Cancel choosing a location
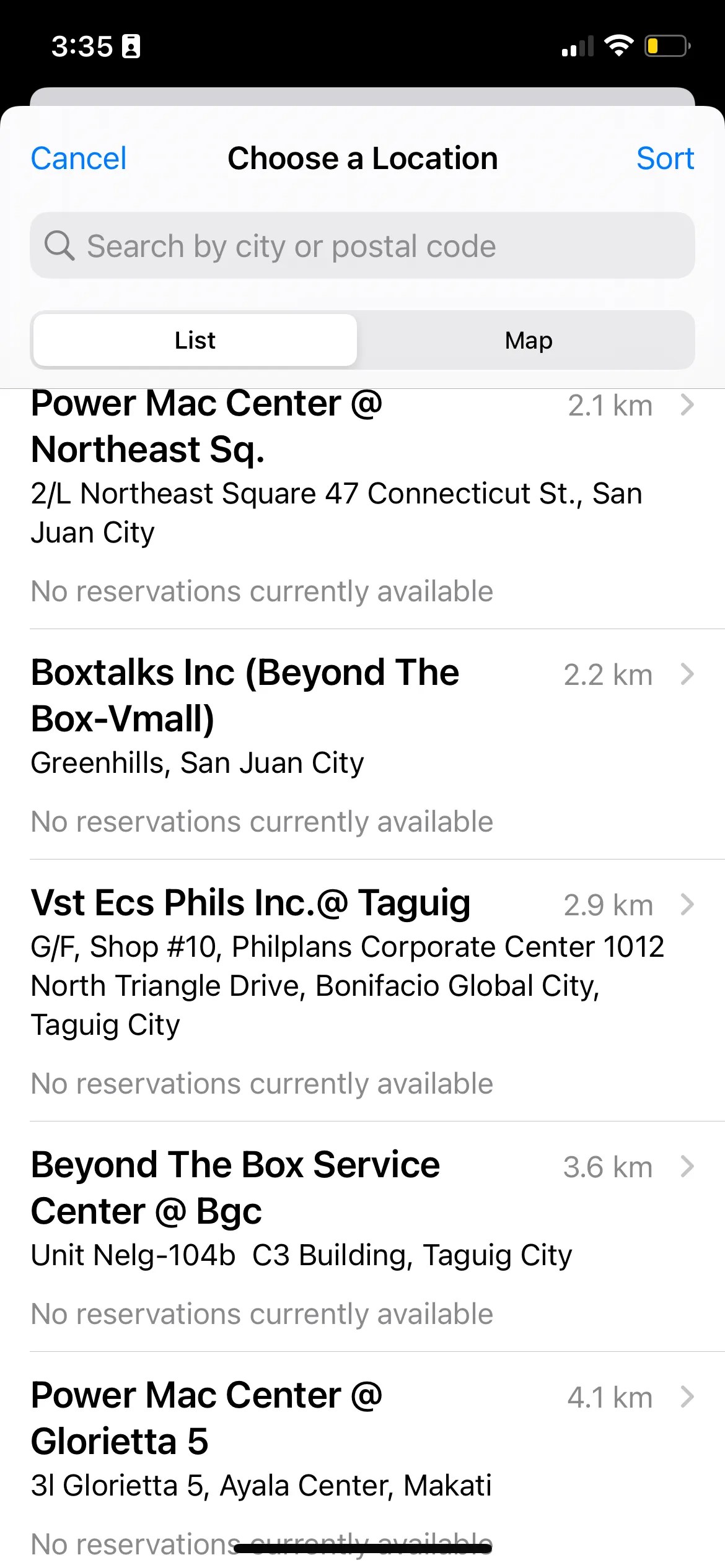 tap(79, 159)
